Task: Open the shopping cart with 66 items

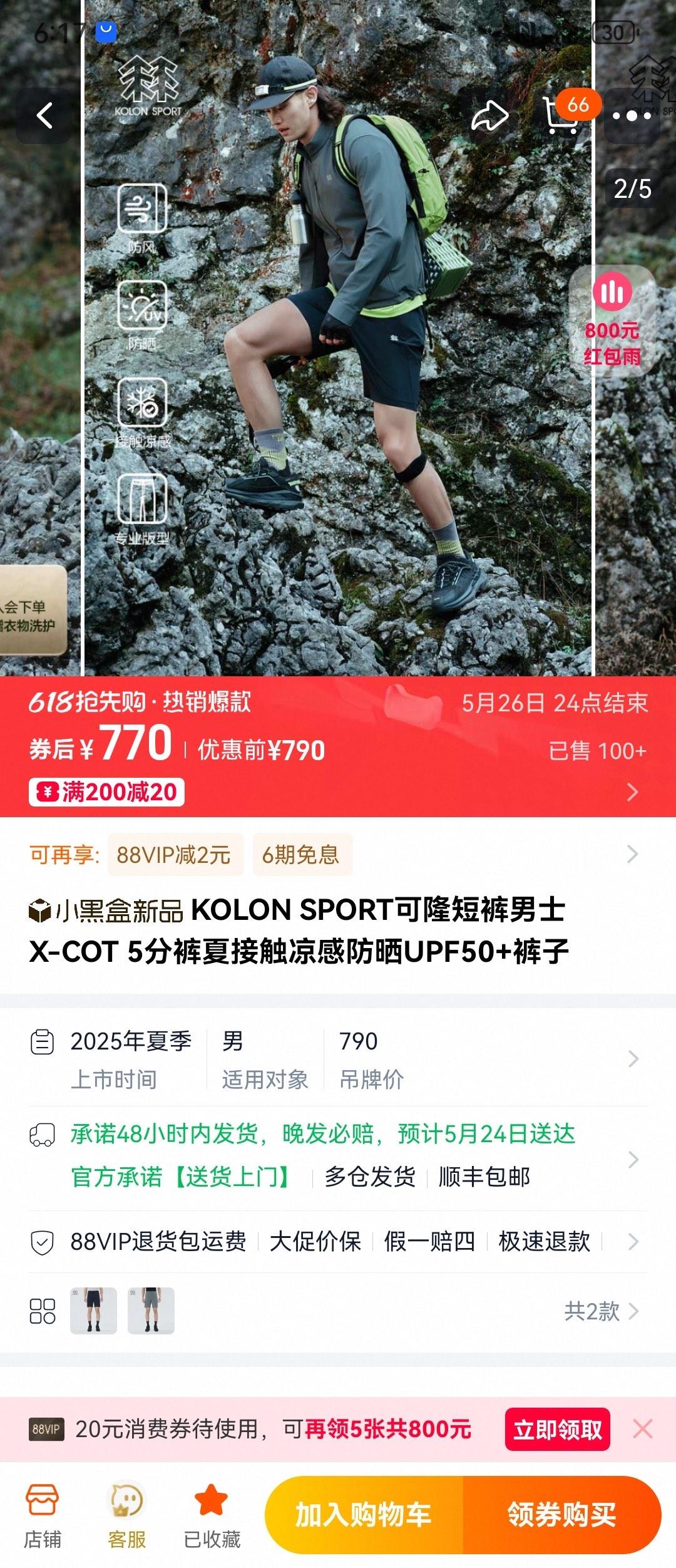Action: coord(561,116)
